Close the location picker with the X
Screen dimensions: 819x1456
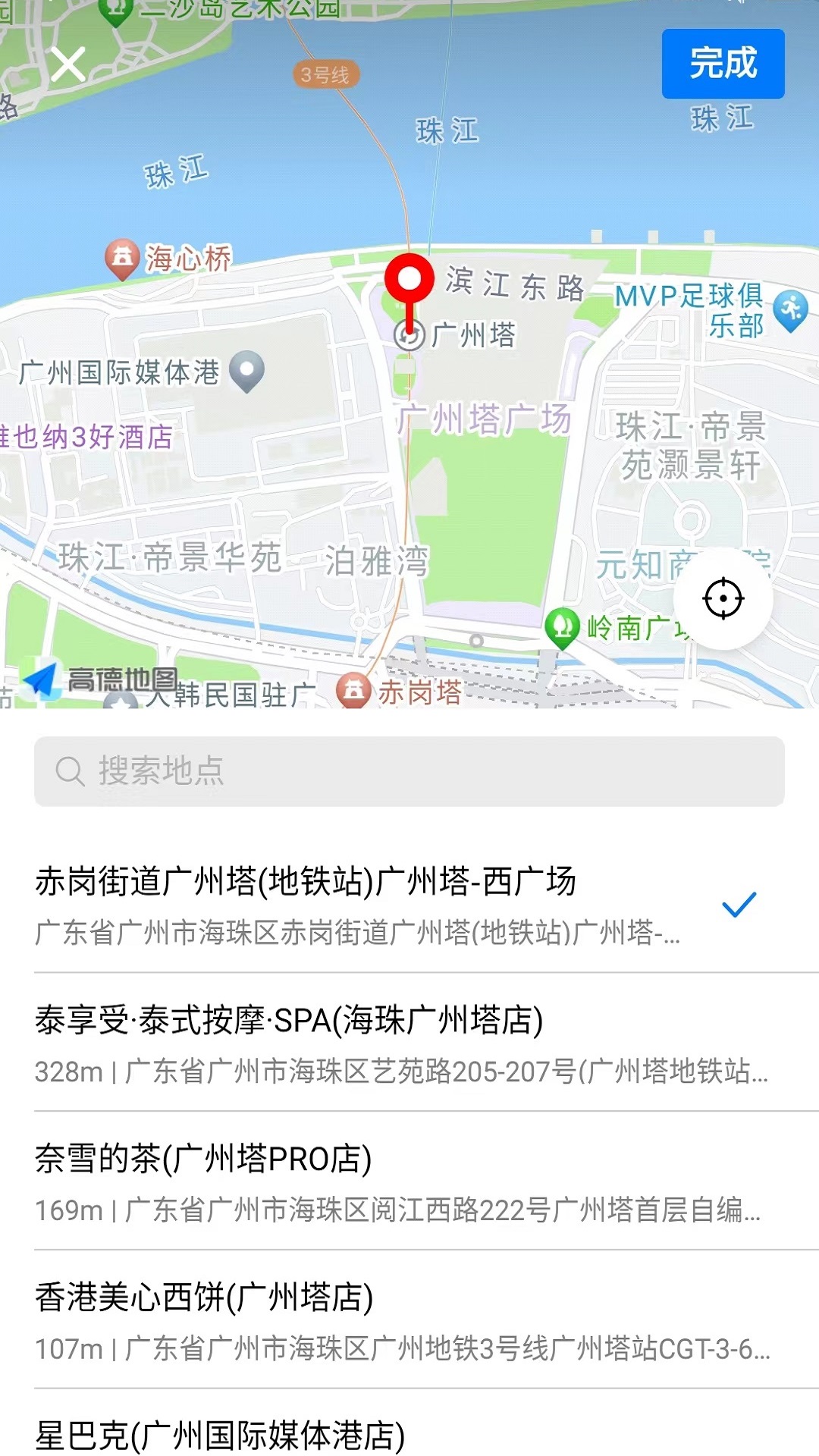pos(67,64)
